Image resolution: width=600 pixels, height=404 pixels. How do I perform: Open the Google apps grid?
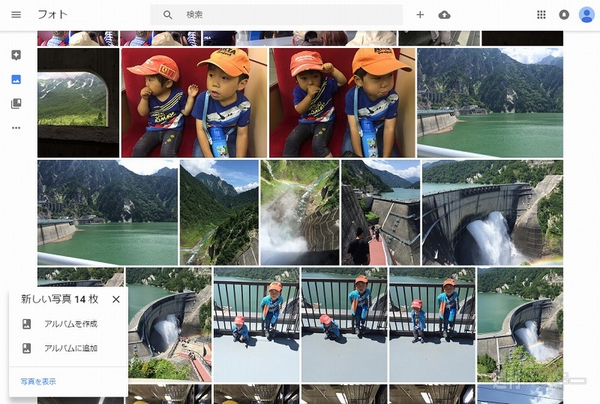point(541,15)
